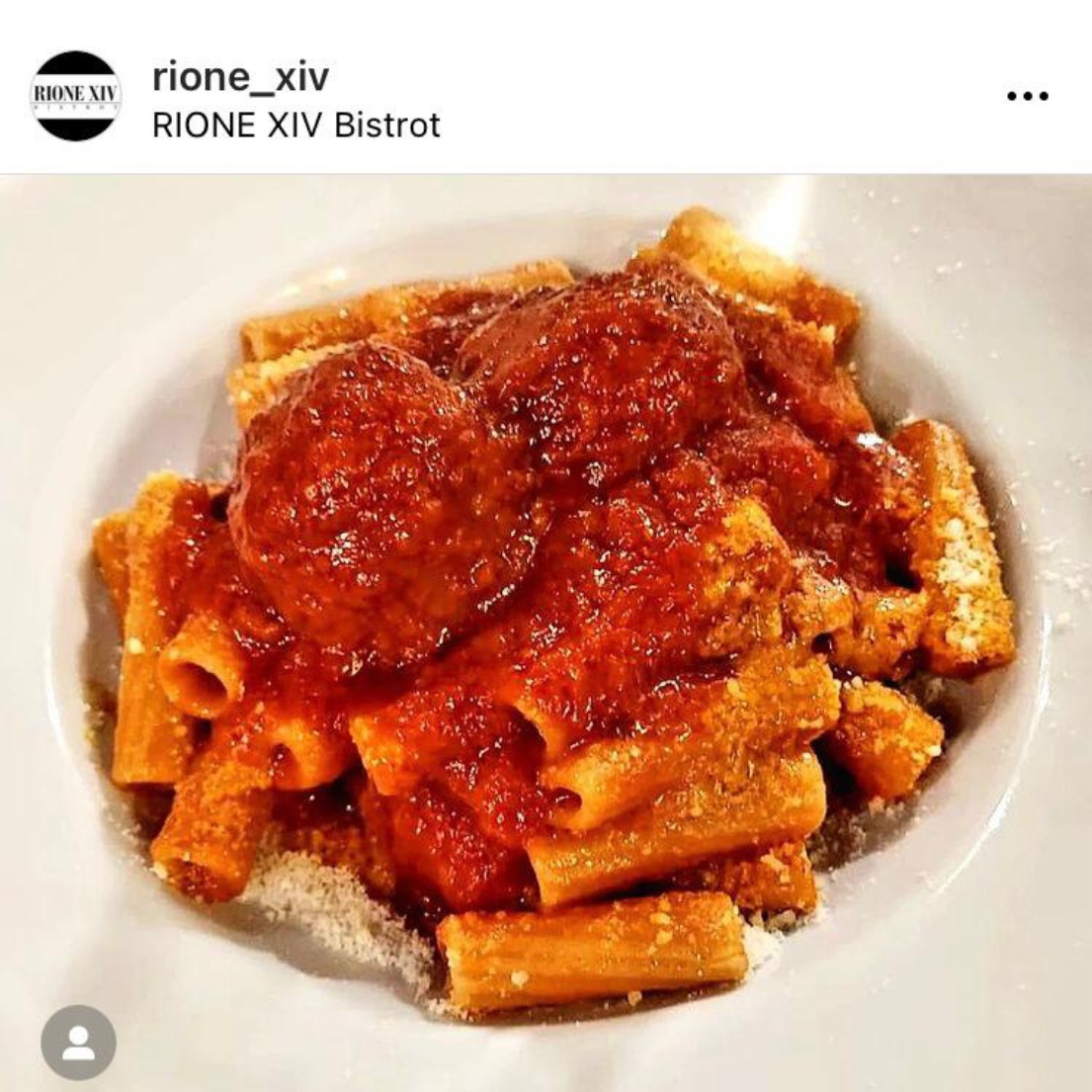
Task: Open the rione_xiv profile picture
Action: coord(76,96)
